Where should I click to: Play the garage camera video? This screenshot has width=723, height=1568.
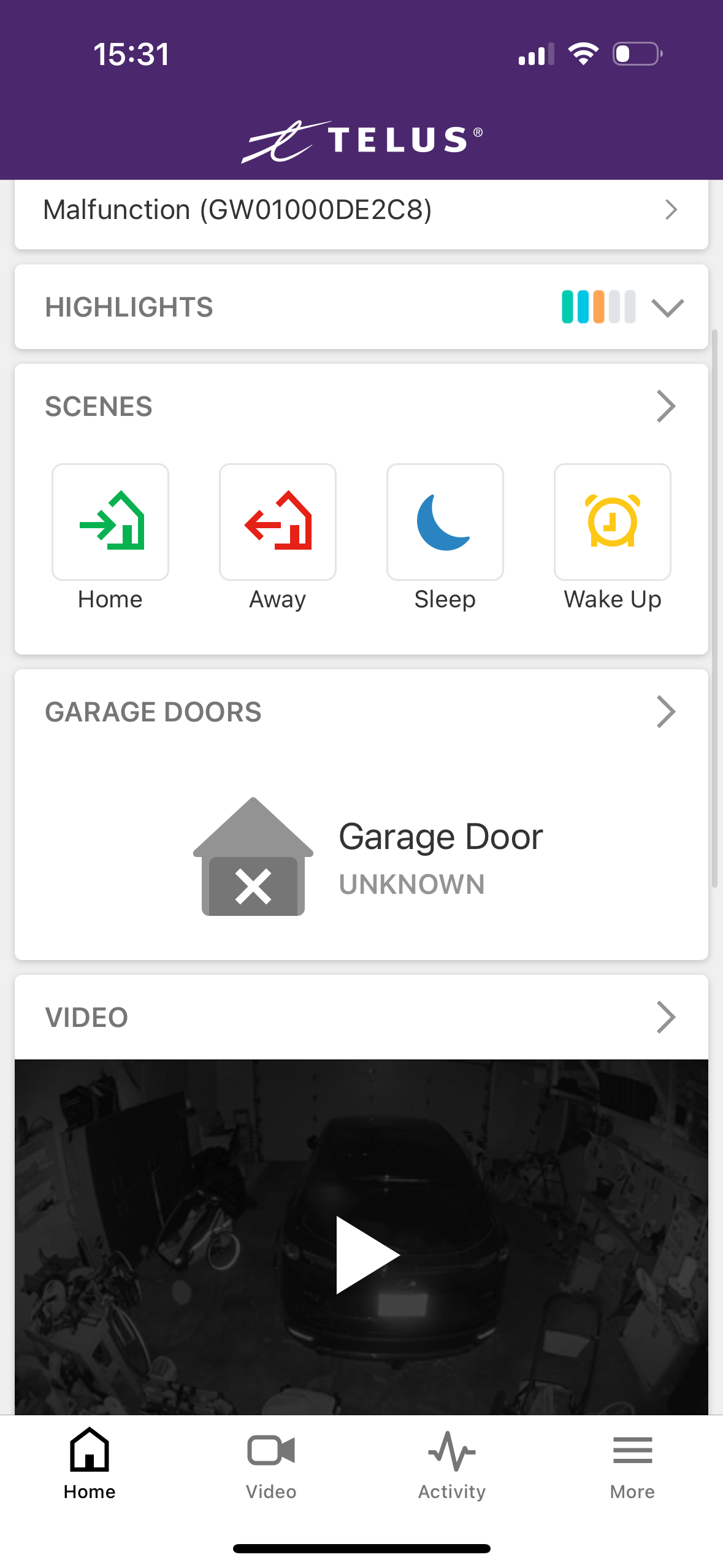click(x=367, y=1255)
